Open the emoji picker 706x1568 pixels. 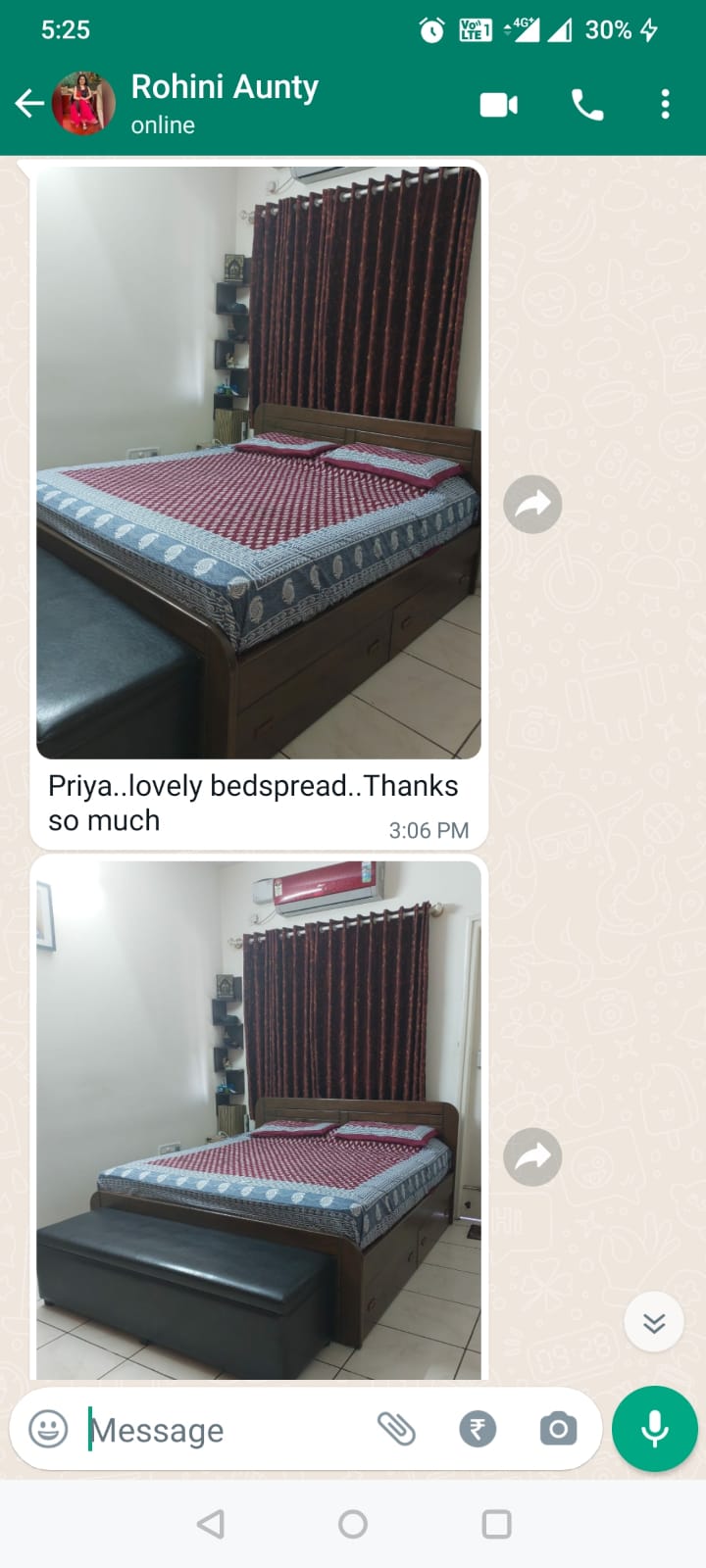[48, 1429]
